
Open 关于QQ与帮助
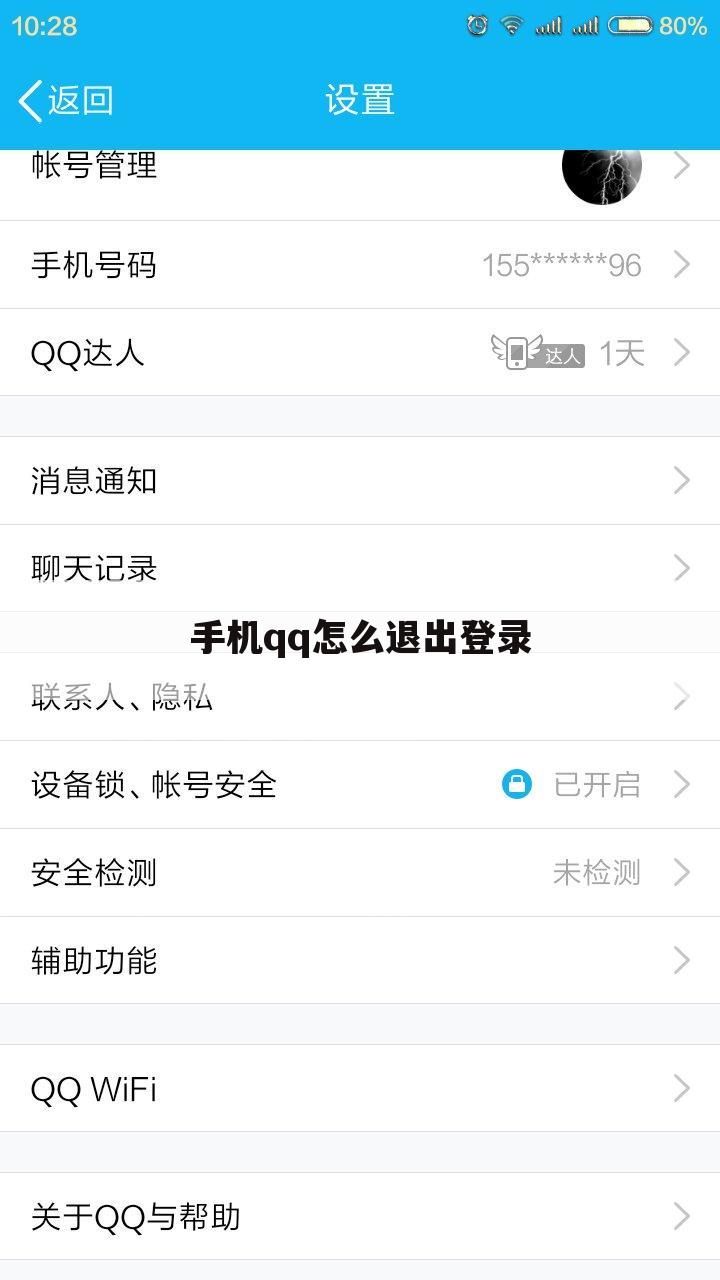pos(360,1217)
